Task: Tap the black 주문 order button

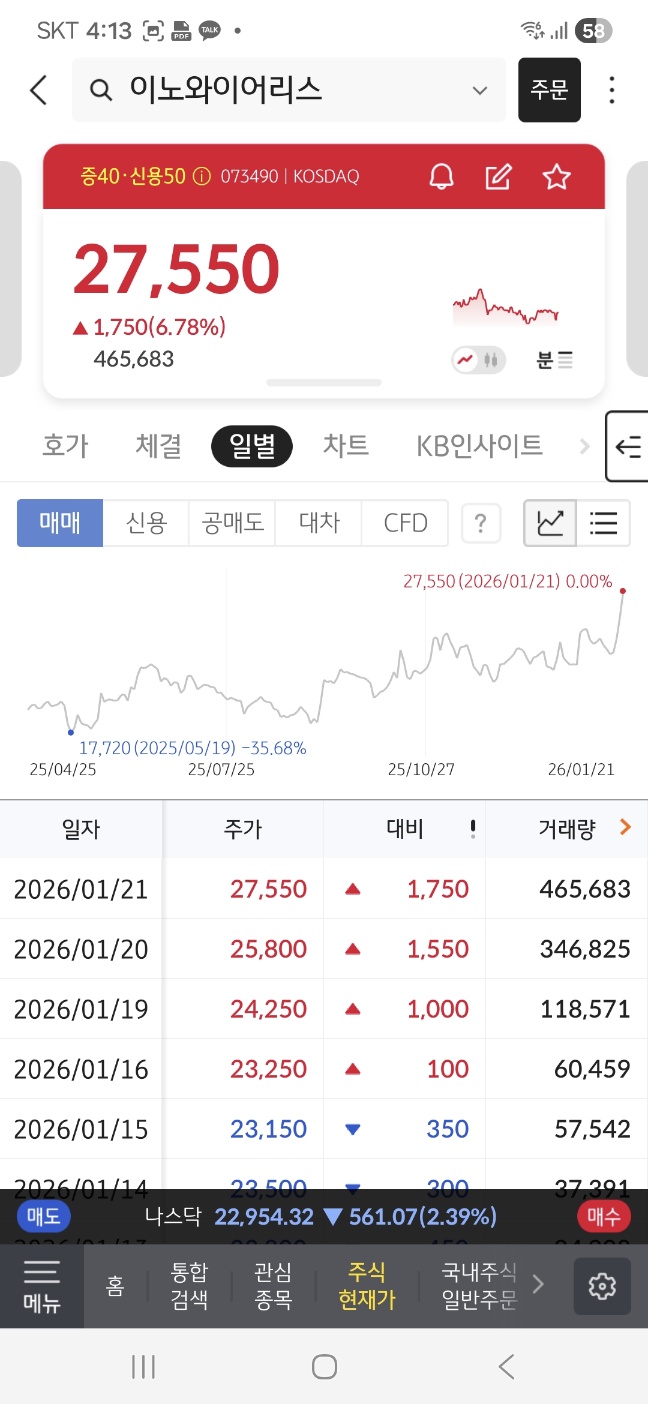Action: (549, 90)
